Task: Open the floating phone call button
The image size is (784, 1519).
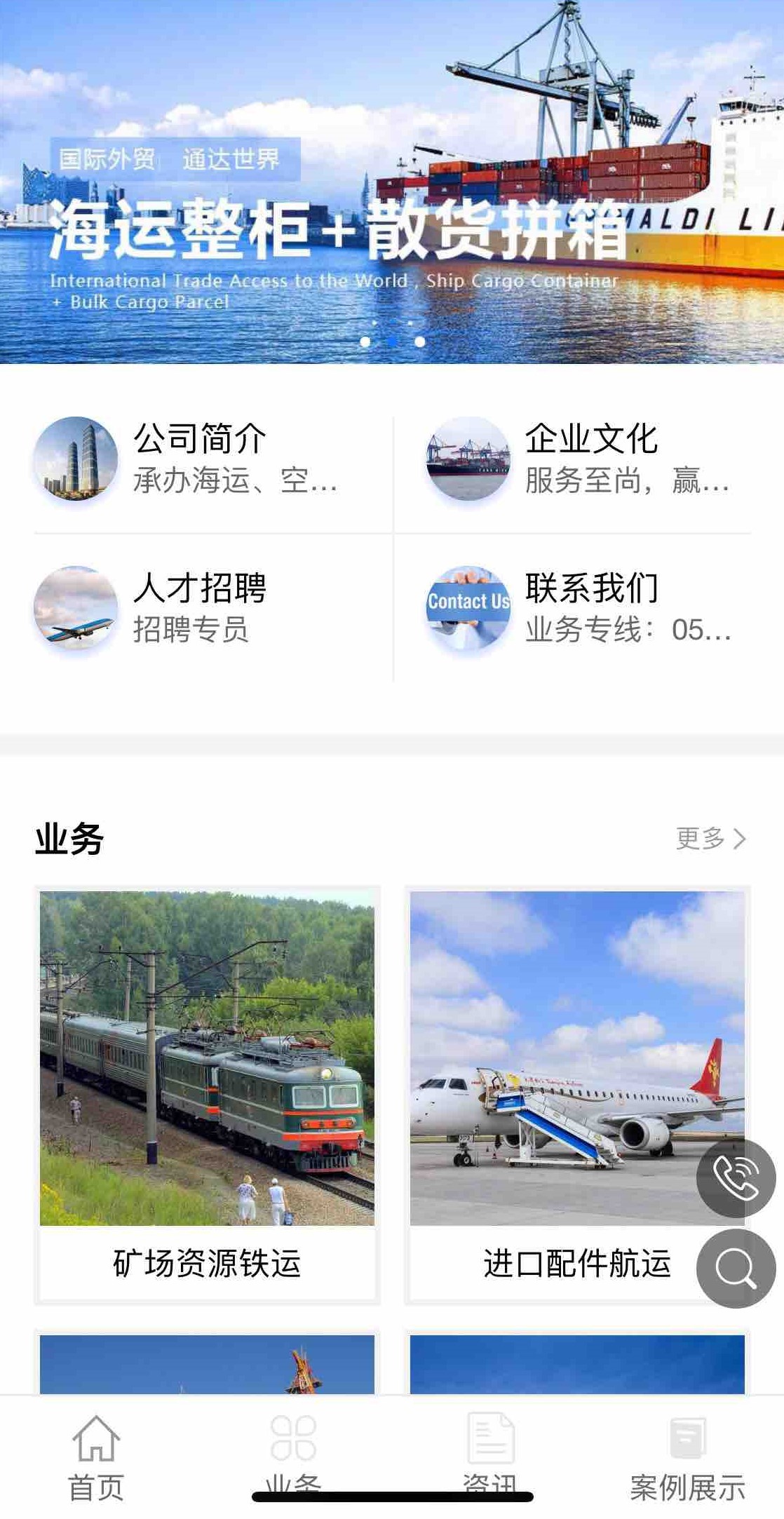Action: (736, 1177)
